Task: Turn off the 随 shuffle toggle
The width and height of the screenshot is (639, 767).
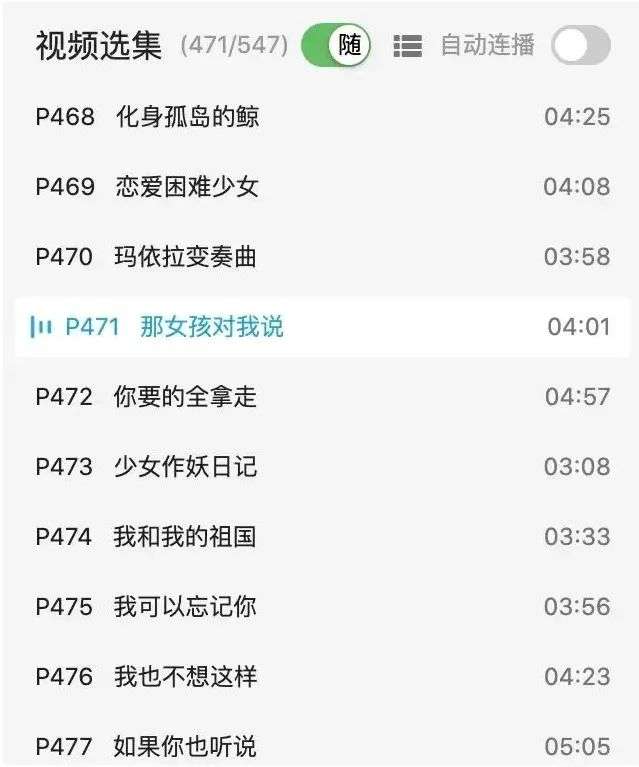Action: click(335, 45)
